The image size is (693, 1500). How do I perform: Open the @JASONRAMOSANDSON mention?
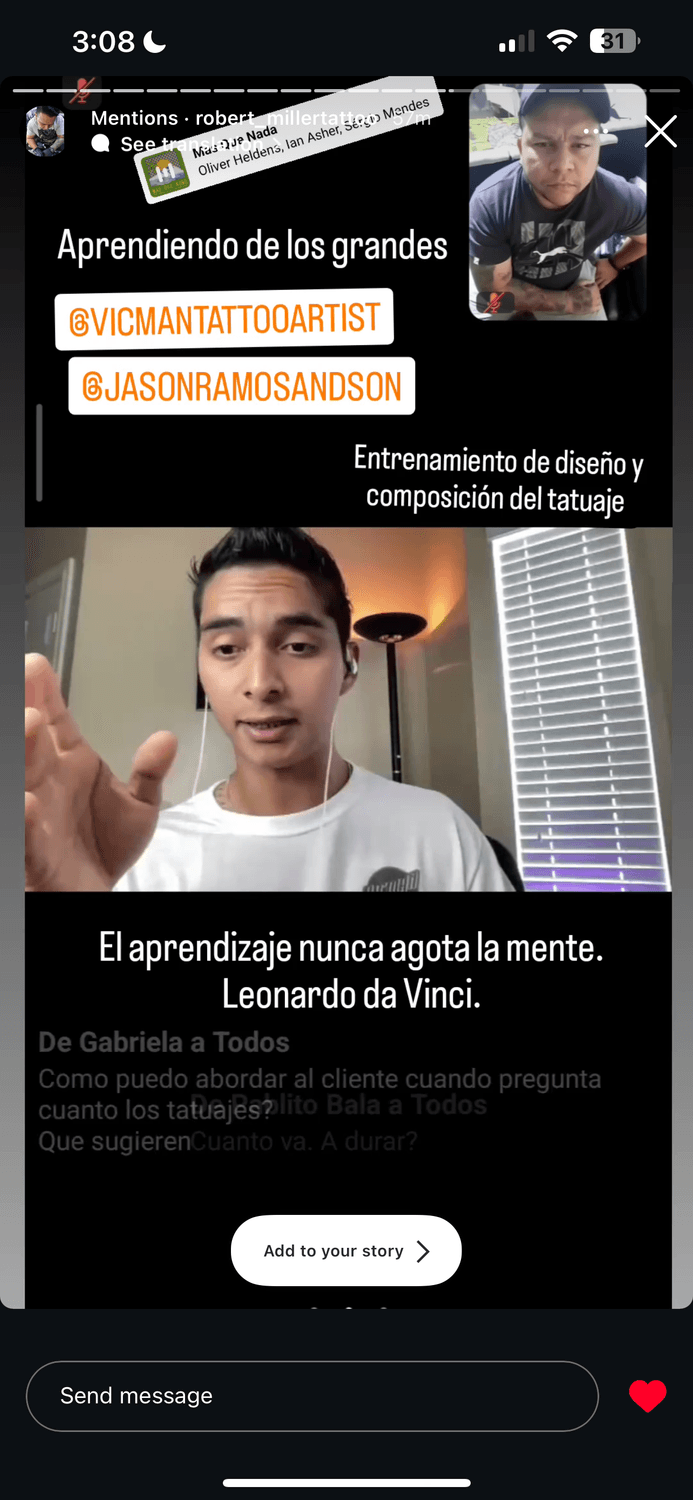click(241, 387)
